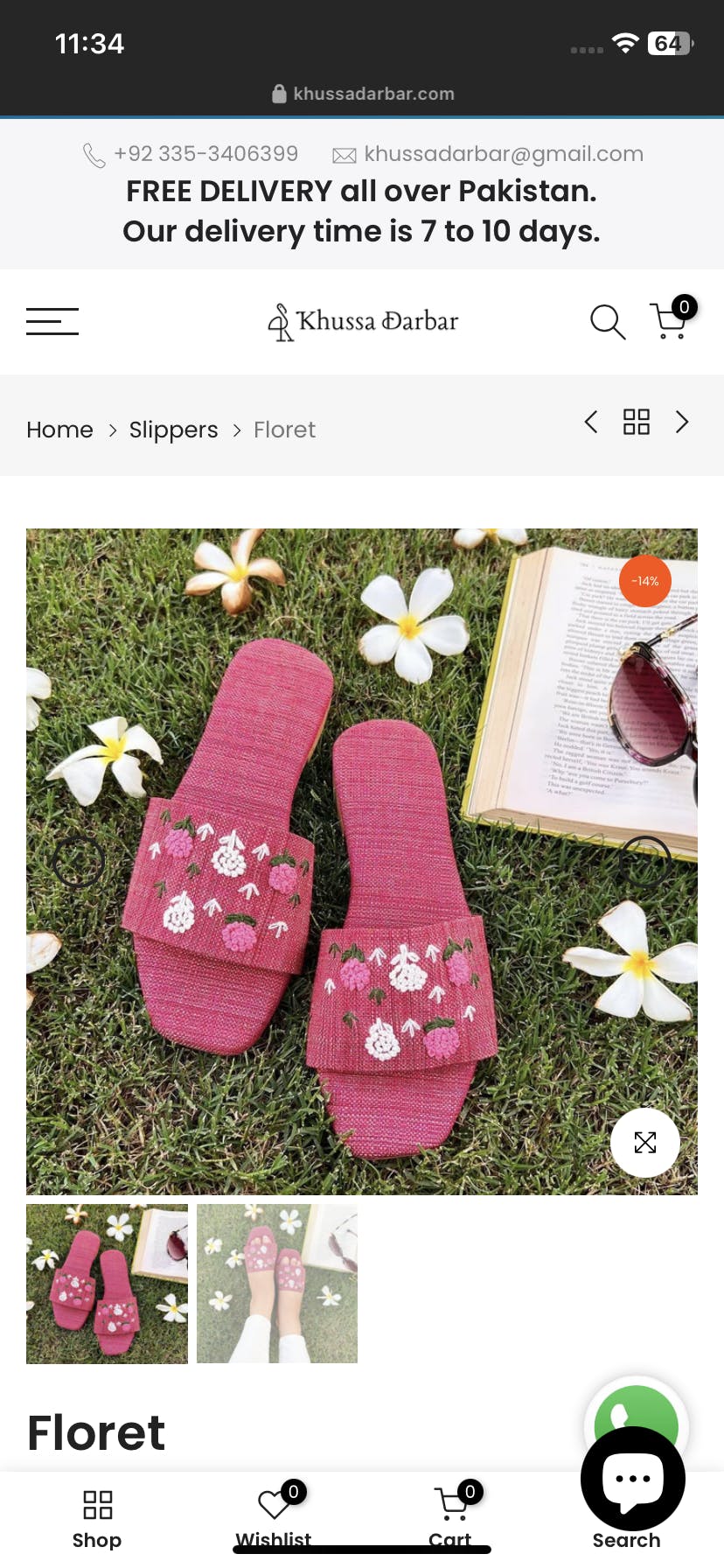Viewport: 724px width, 1568px height.
Task: Open the shopping cart in header
Action: (671, 319)
